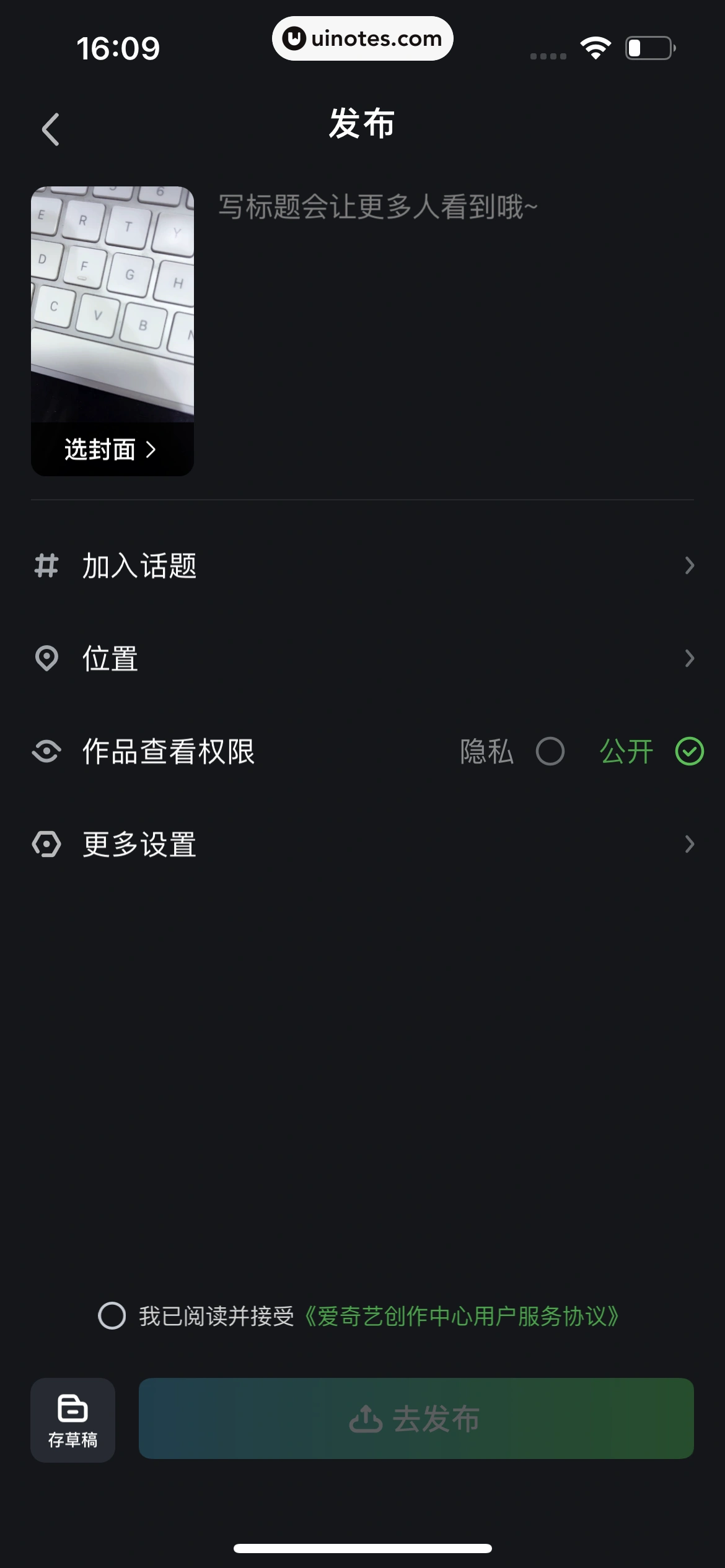Click the eye icon next to 作品查看权限
Viewport: 725px width, 1568px height.
pos(46,751)
